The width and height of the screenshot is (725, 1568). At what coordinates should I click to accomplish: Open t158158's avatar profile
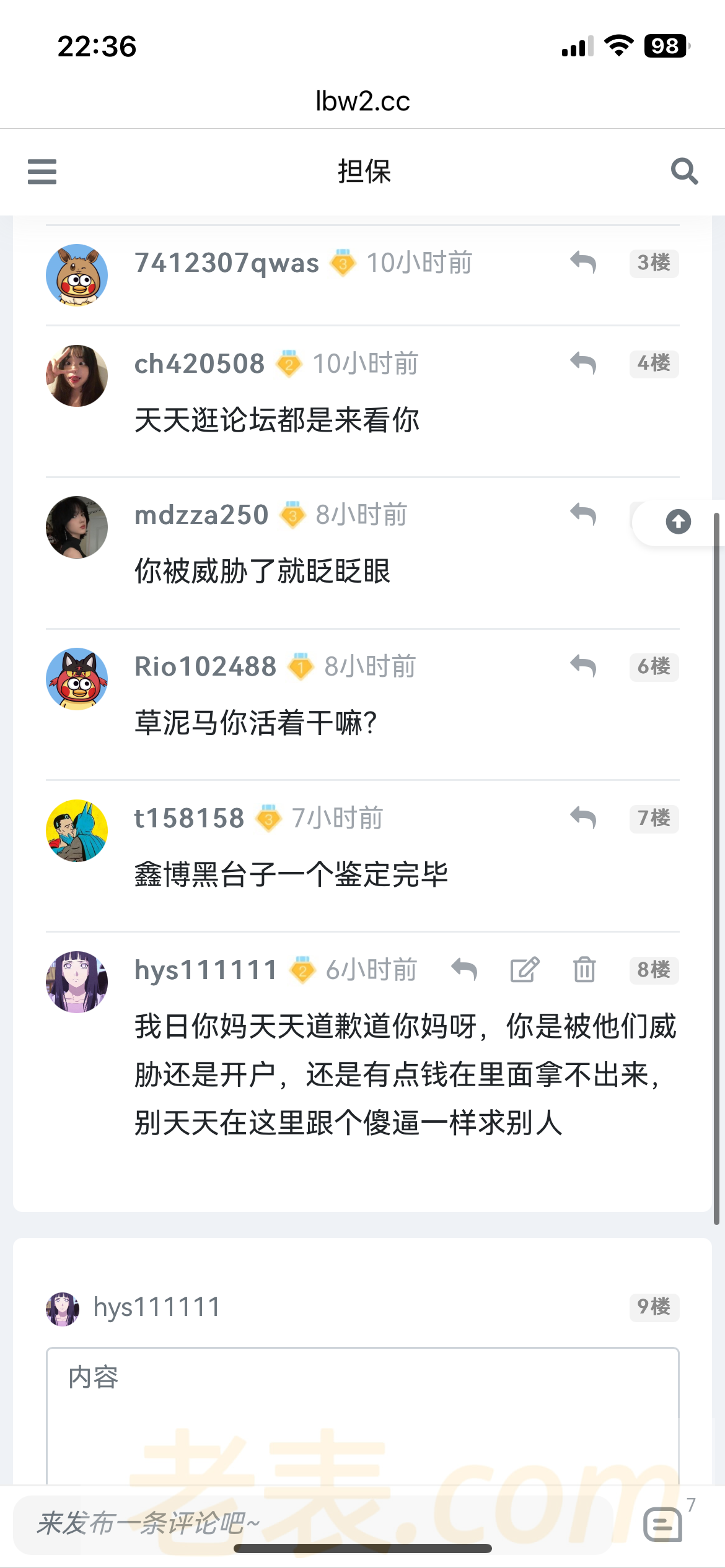click(x=77, y=830)
